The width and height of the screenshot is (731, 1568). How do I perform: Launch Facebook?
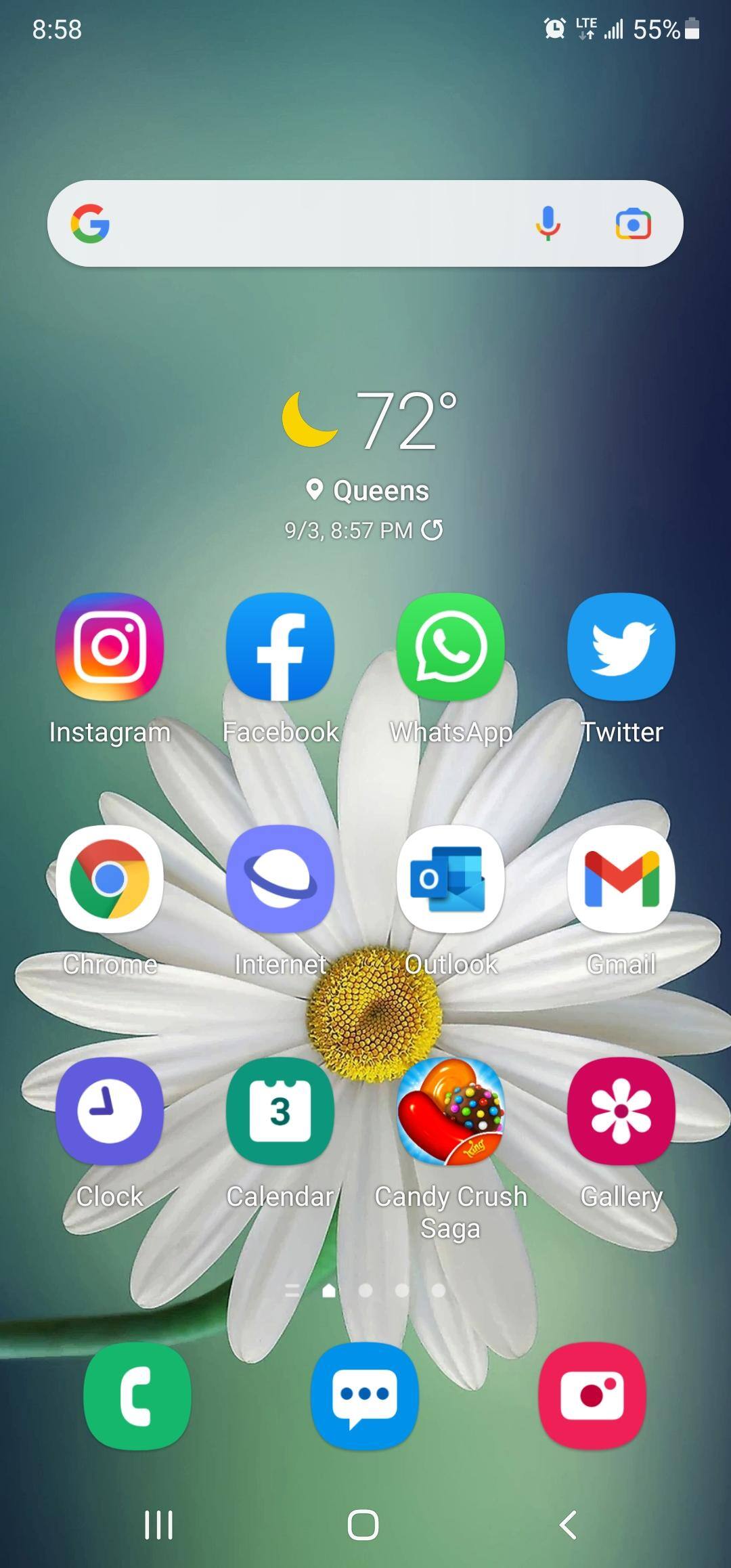coord(280,647)
